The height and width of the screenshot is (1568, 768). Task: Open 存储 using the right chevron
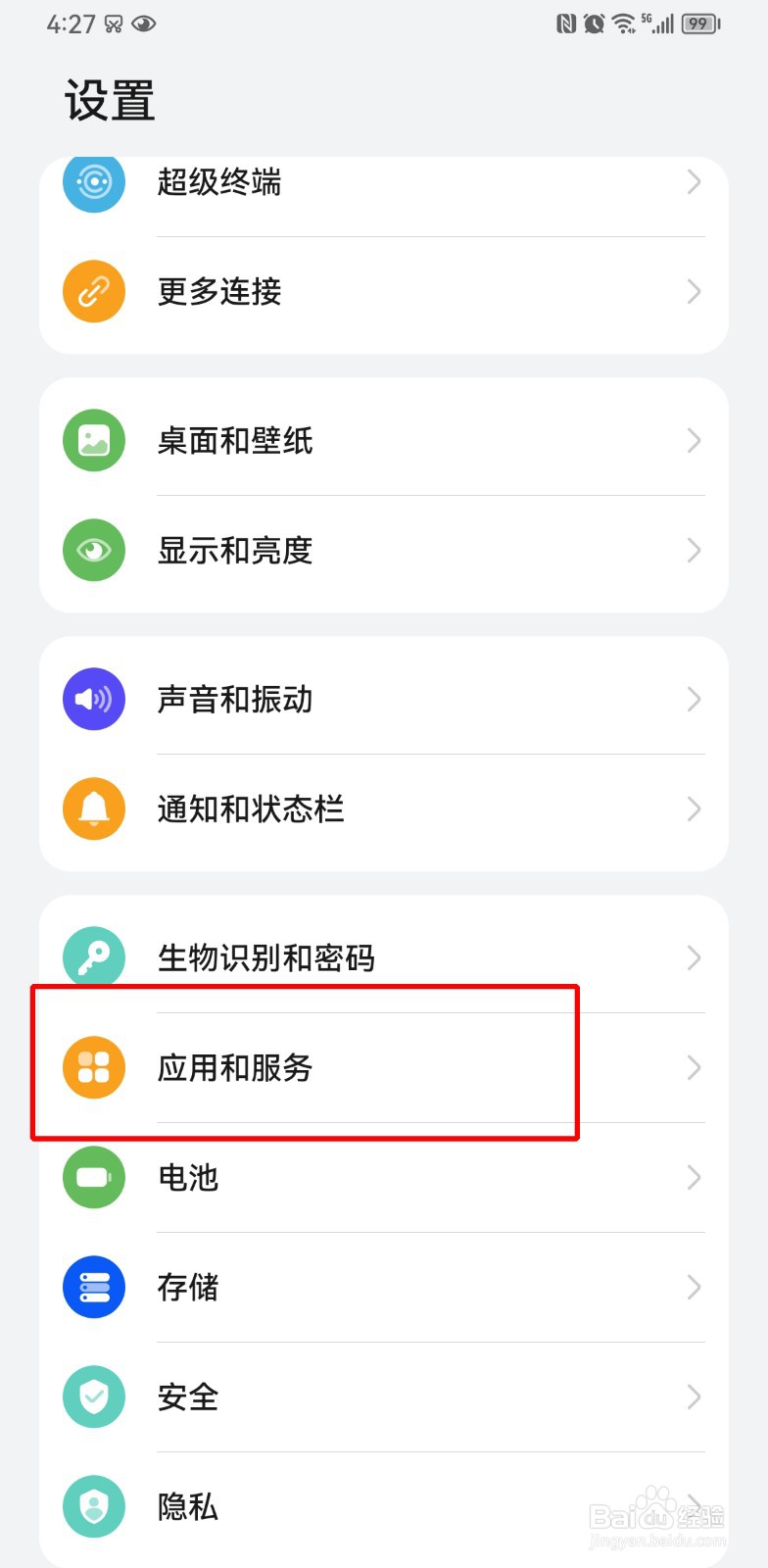(694, 1287)
